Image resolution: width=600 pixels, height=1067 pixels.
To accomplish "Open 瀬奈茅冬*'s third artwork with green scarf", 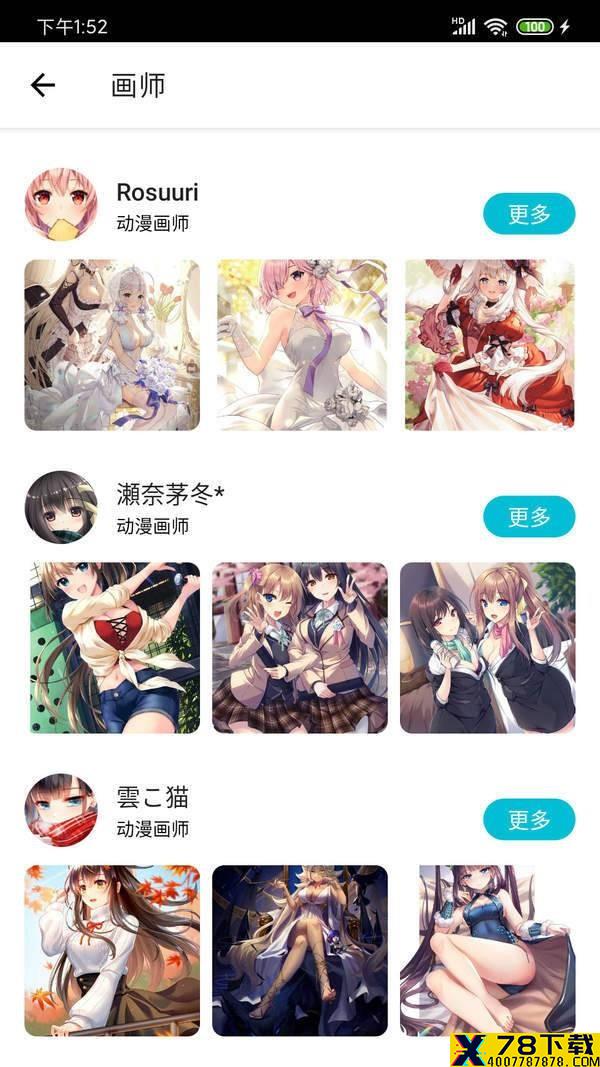I will click(x=488, y=648).
